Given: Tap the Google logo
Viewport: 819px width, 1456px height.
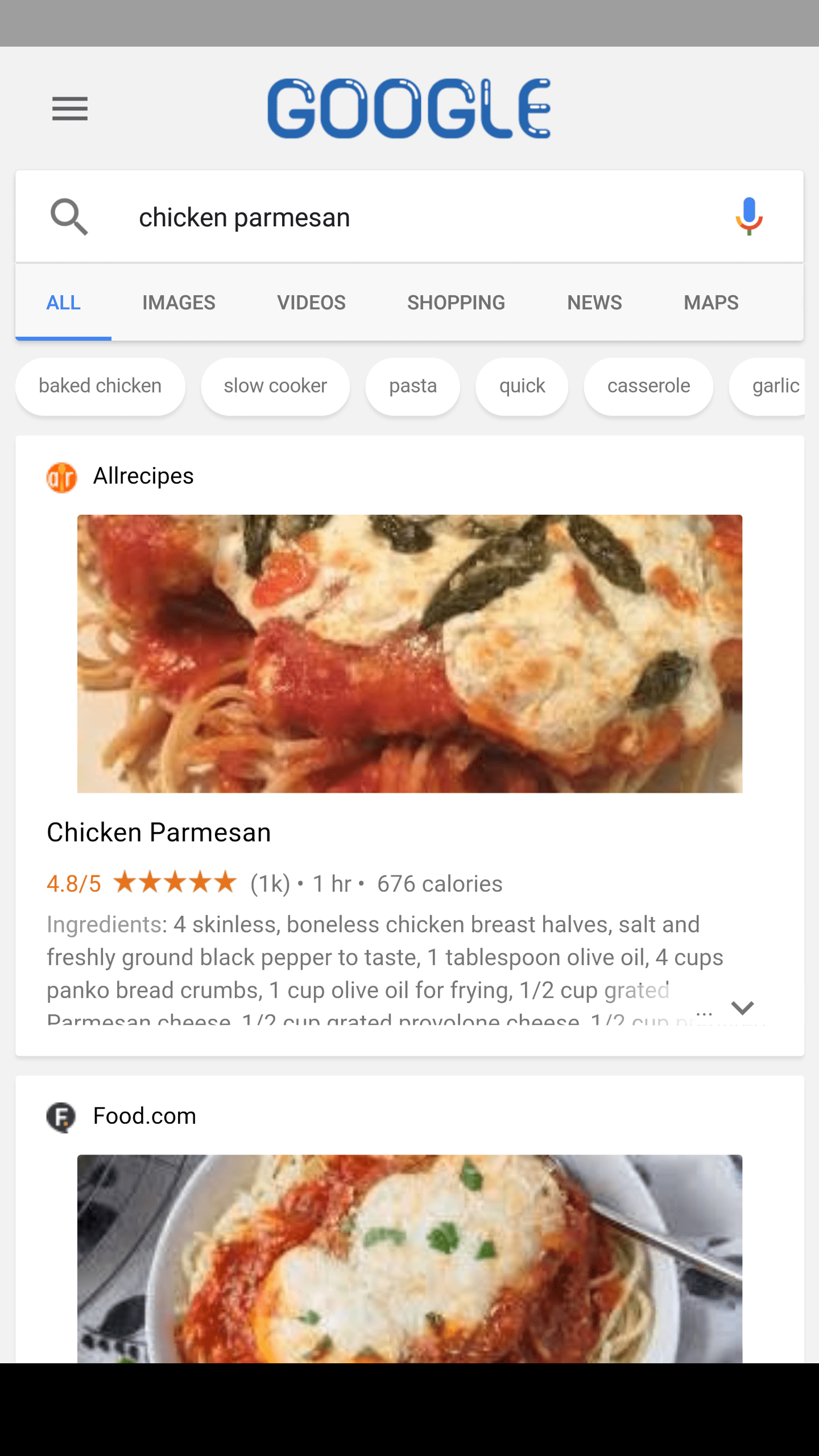Looking at the screenshot, I should tap(409, 108).
